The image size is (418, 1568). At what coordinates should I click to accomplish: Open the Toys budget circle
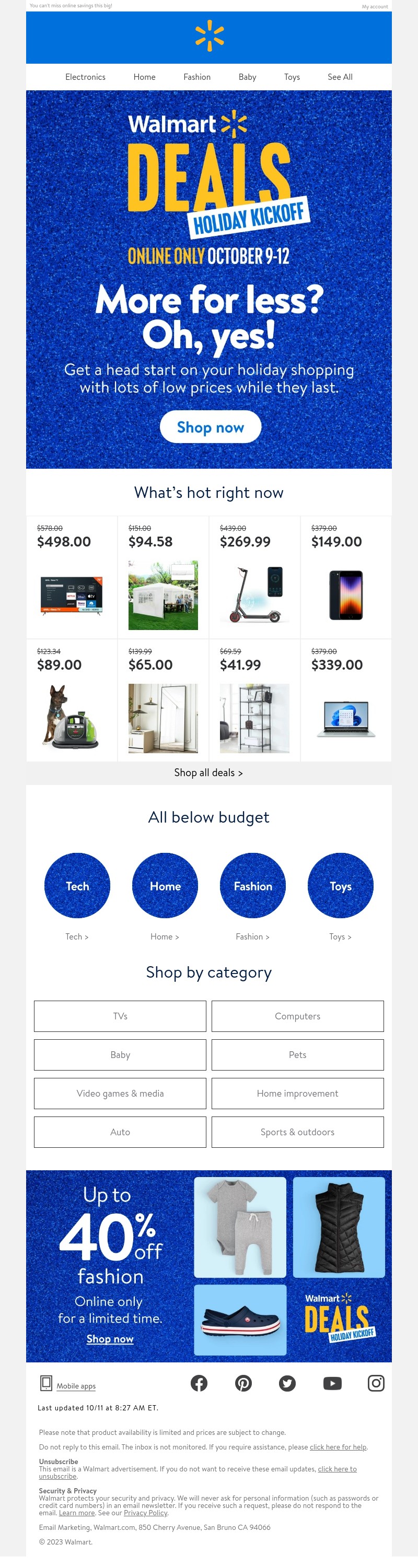340,886
